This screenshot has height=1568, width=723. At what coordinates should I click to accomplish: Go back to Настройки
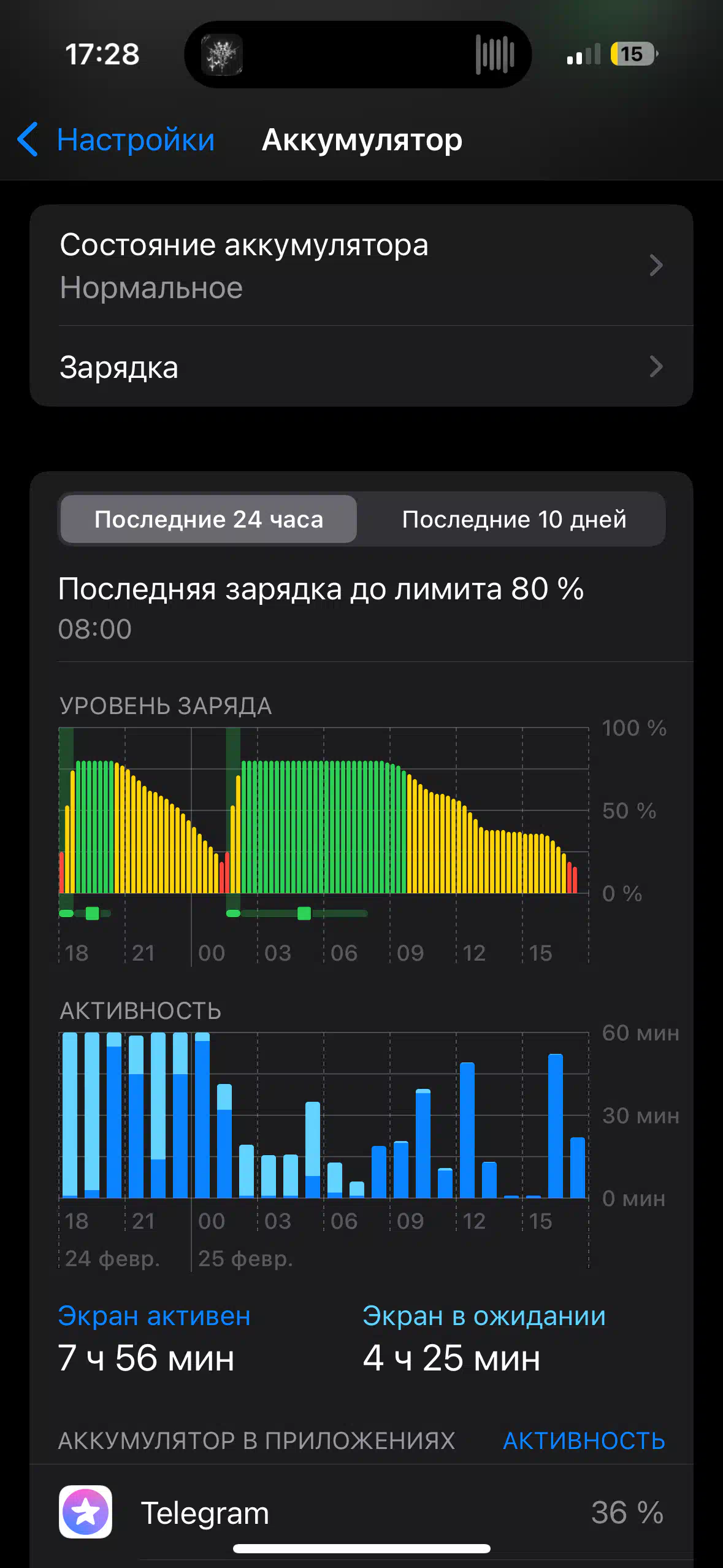116,140
